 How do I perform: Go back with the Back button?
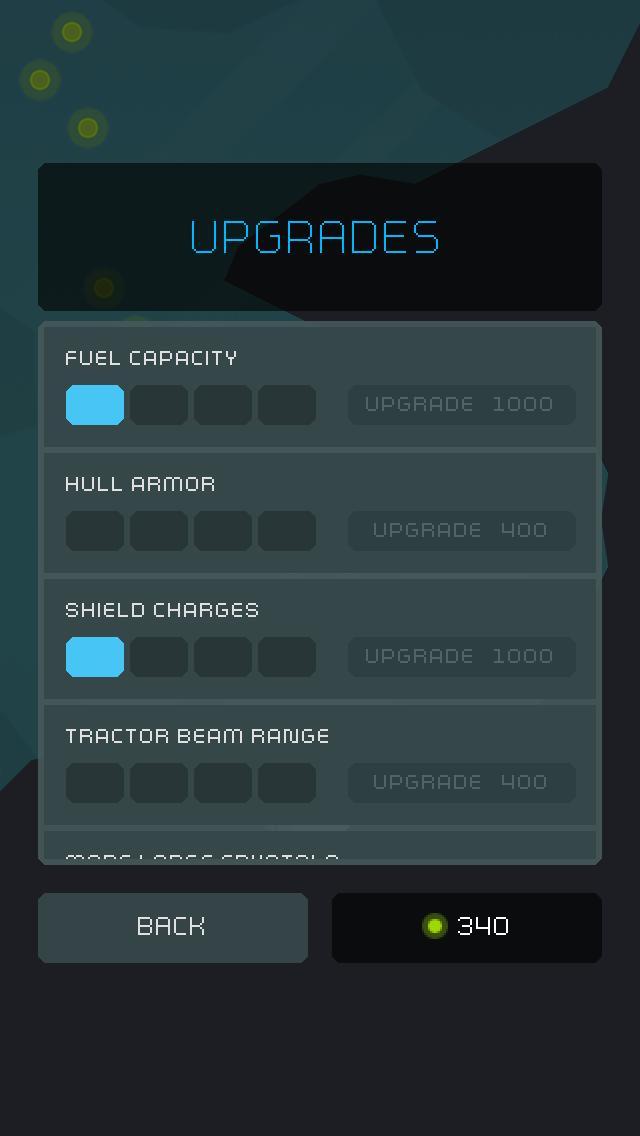[173, 927]
